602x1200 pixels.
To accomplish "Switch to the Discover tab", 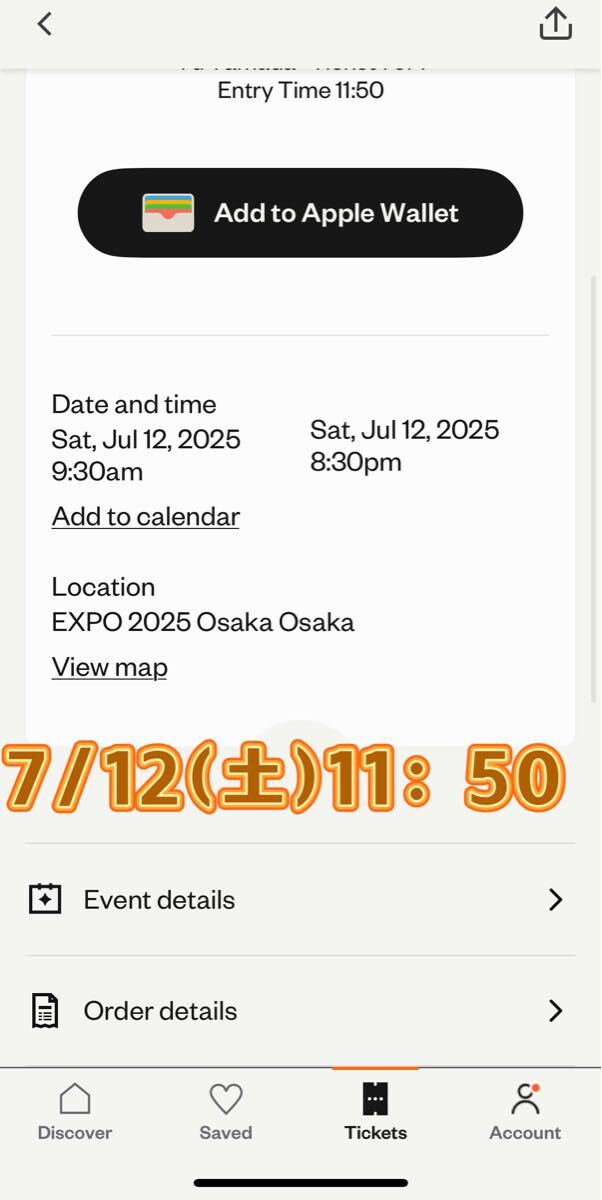I will [75, 1111].
